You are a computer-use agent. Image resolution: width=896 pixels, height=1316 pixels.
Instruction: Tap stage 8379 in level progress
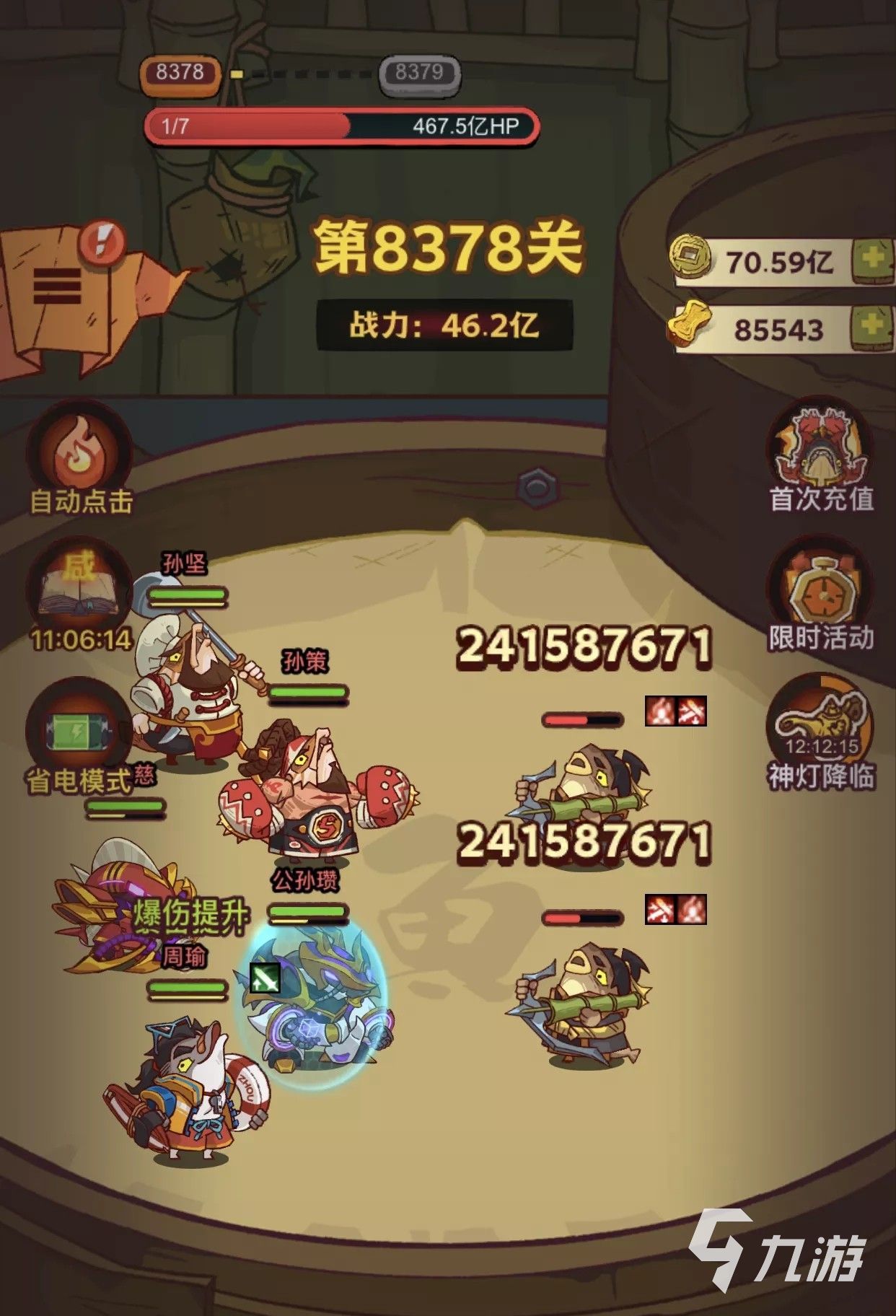click(419, 73)
